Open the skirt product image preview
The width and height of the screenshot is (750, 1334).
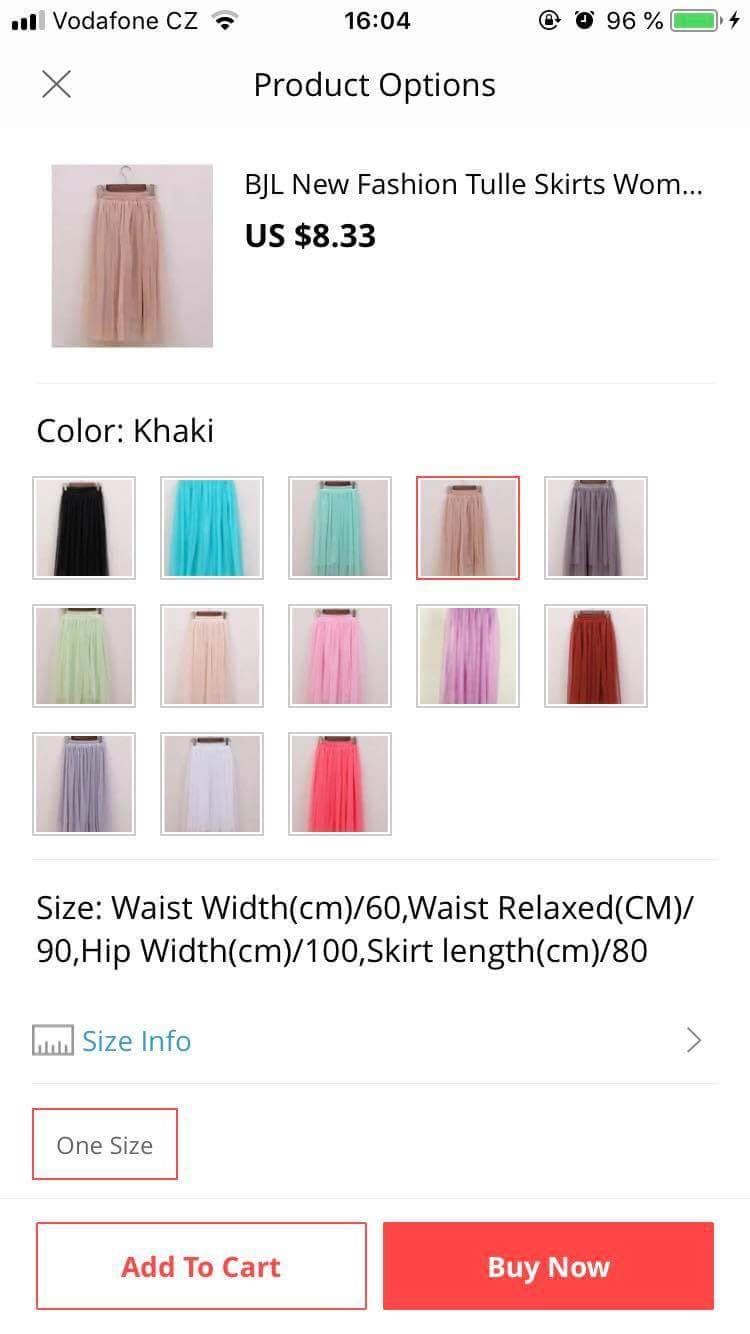[x=132, y=256]
